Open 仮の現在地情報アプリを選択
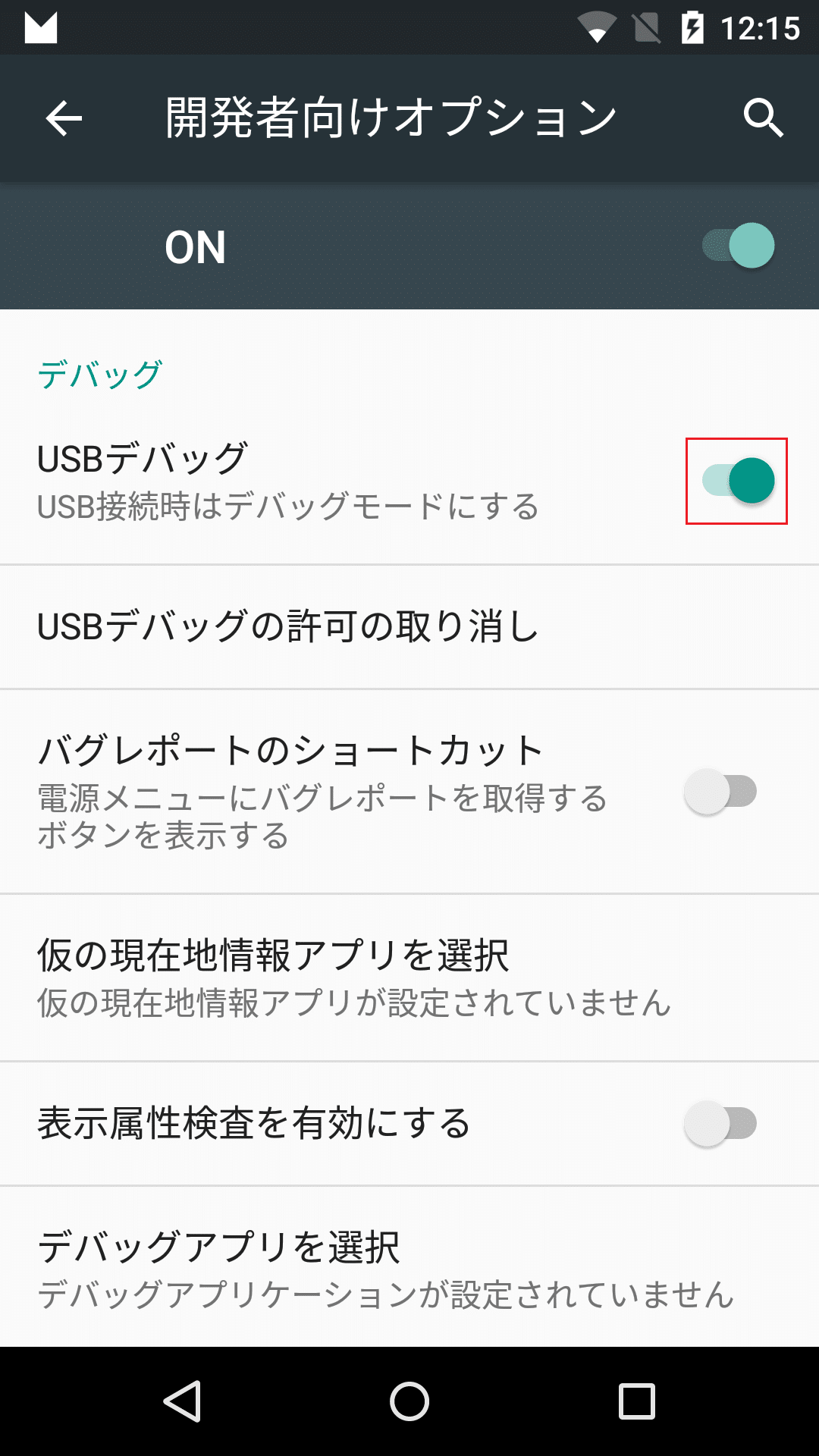The image size is (819, 1456). click(x=273, y=977)
